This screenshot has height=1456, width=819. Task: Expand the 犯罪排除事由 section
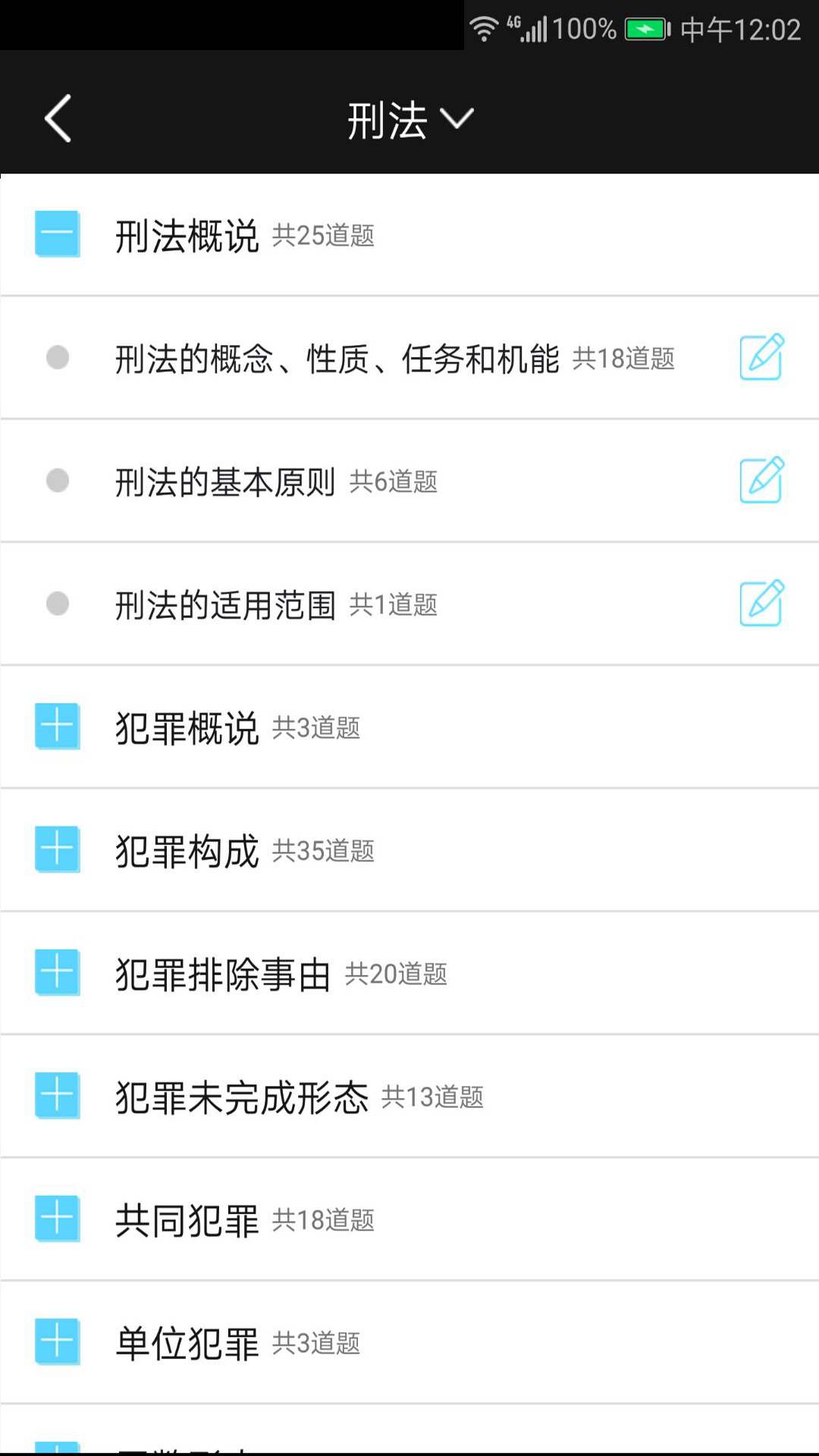click(x=57, y=974)
